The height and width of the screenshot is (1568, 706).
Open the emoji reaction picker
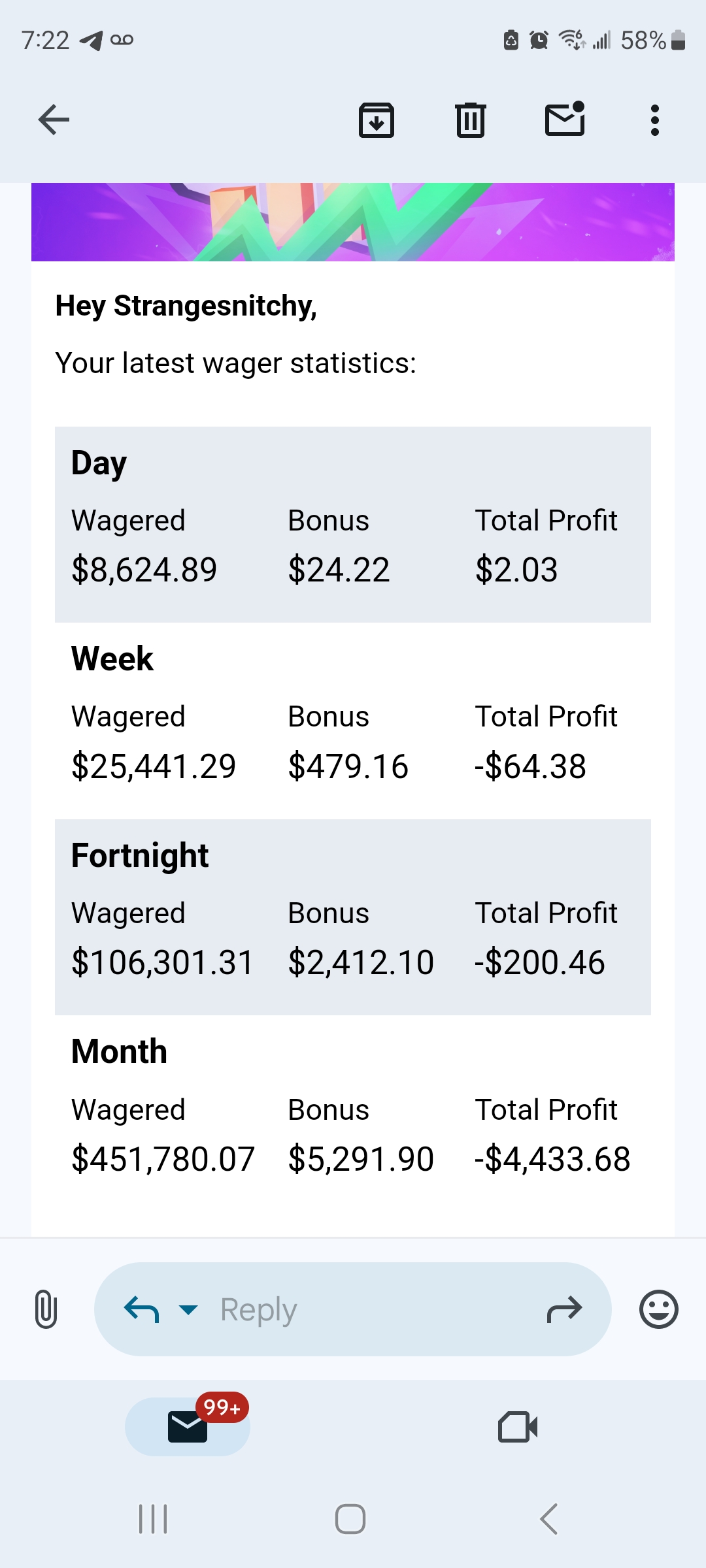click(659, 1309)
